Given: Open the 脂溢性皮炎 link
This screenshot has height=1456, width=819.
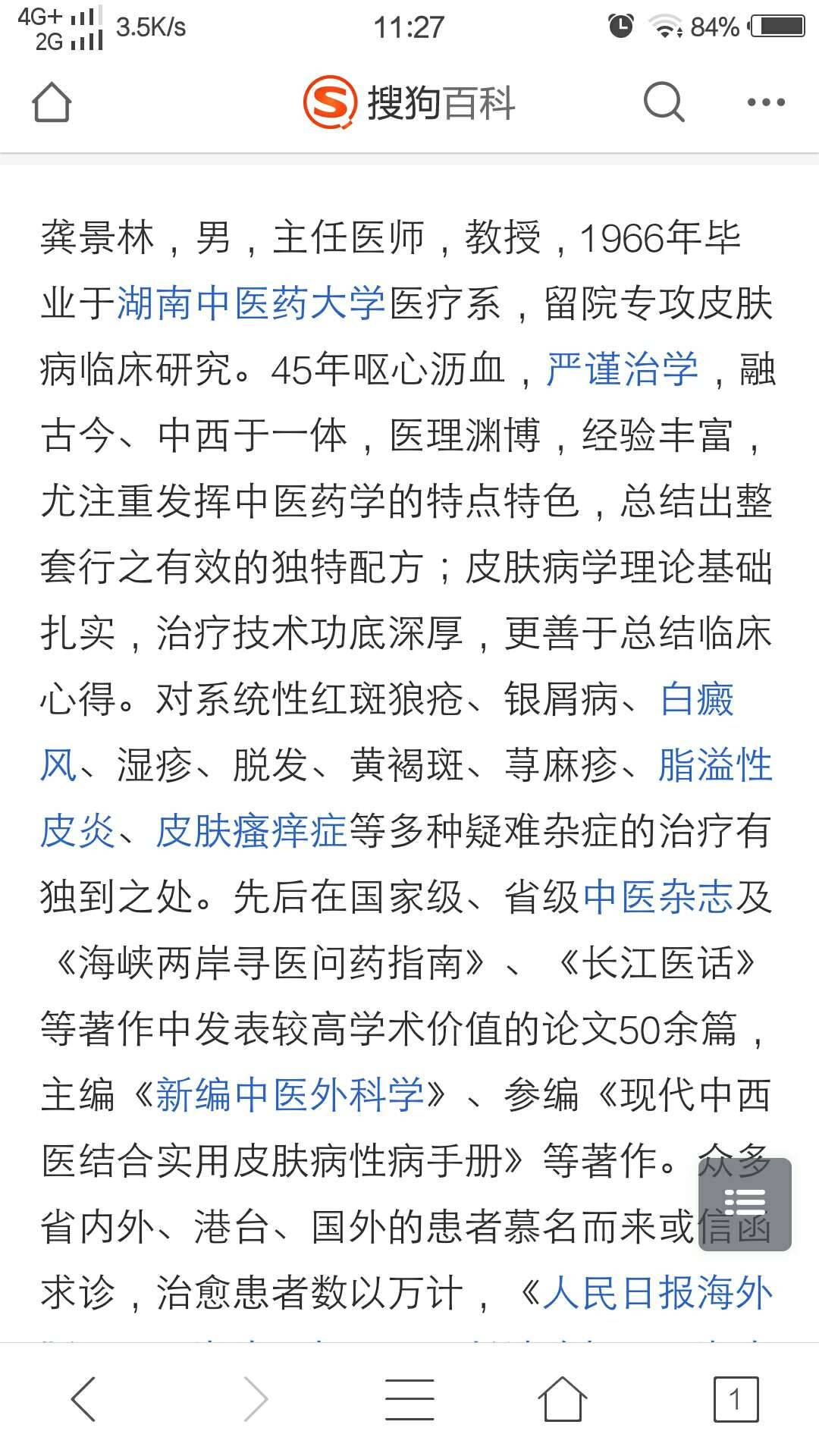Looking at the screenshot, I should (714, 765).
